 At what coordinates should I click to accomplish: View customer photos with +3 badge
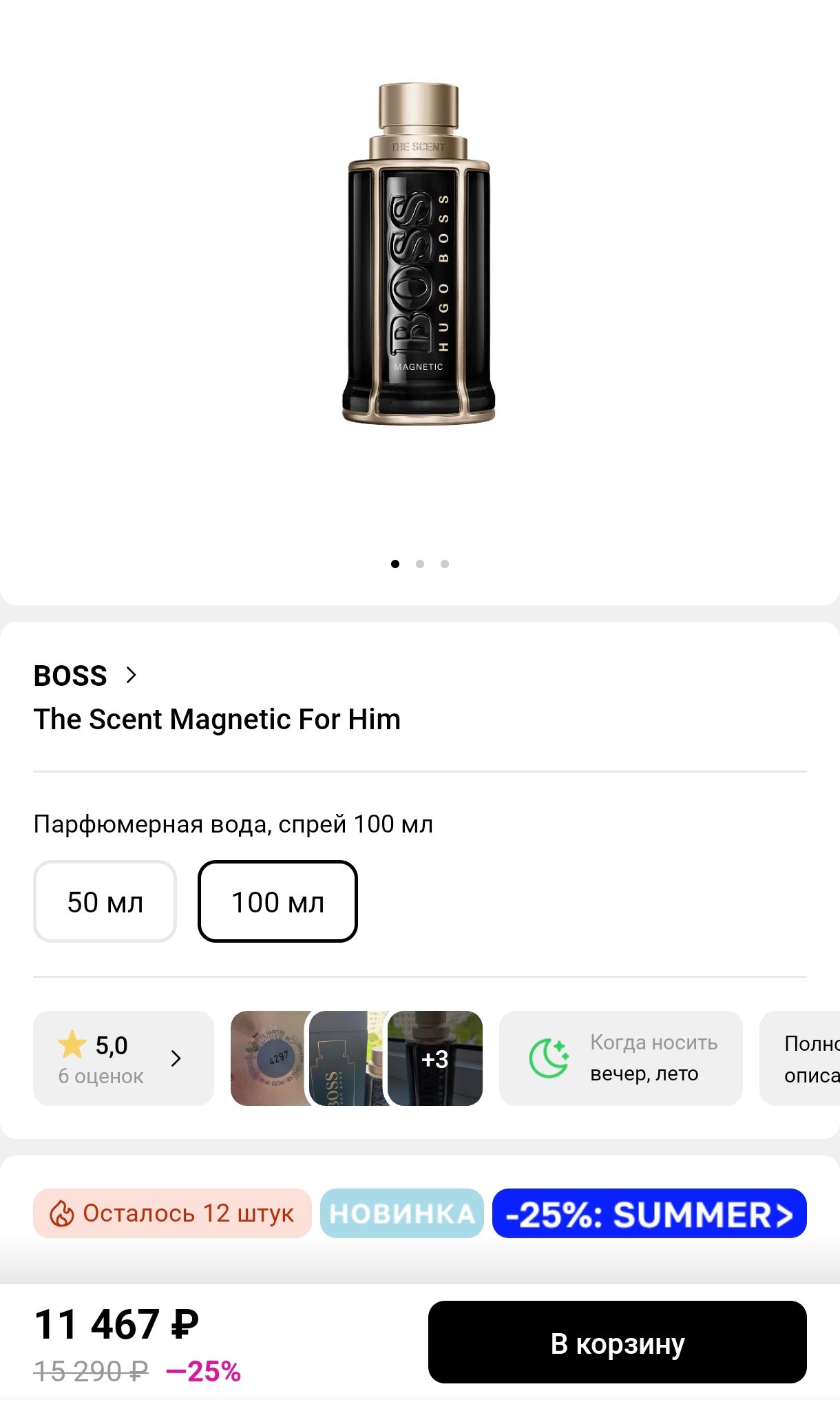point(434,1058)
